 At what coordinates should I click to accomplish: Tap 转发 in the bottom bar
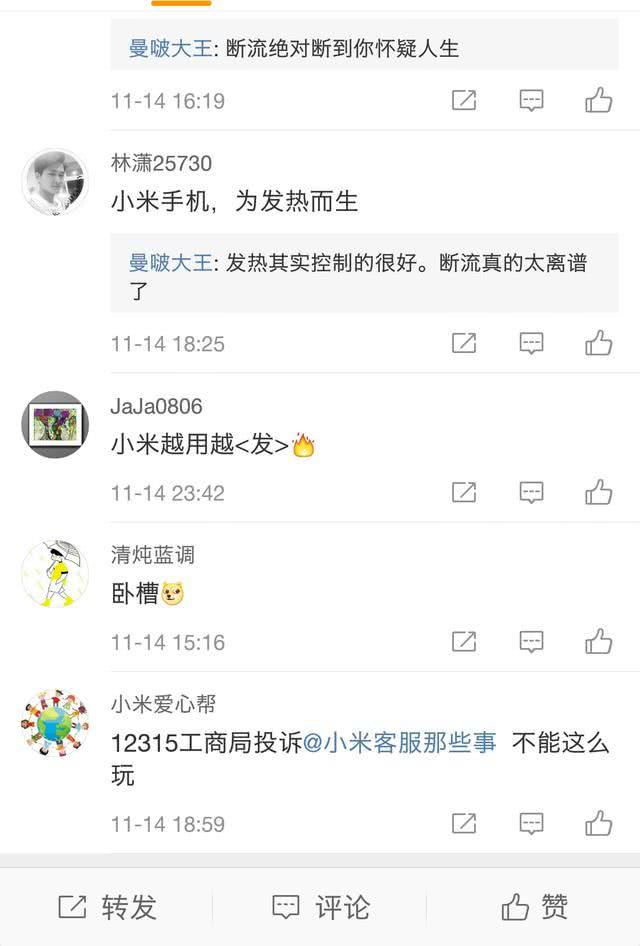click(x=107, y=907)
